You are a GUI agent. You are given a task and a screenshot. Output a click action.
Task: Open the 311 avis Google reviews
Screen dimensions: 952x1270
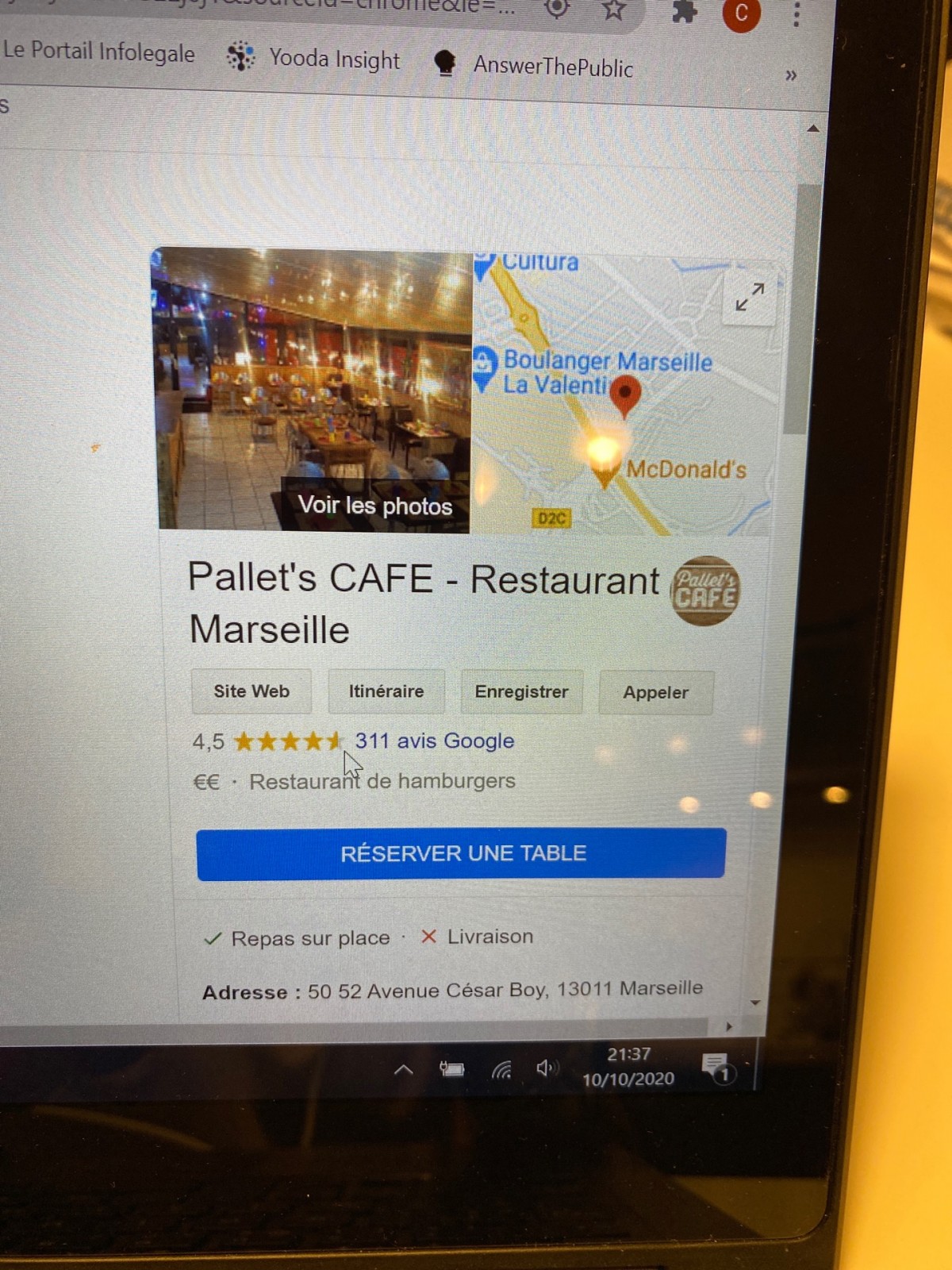(x=434, y=741)
